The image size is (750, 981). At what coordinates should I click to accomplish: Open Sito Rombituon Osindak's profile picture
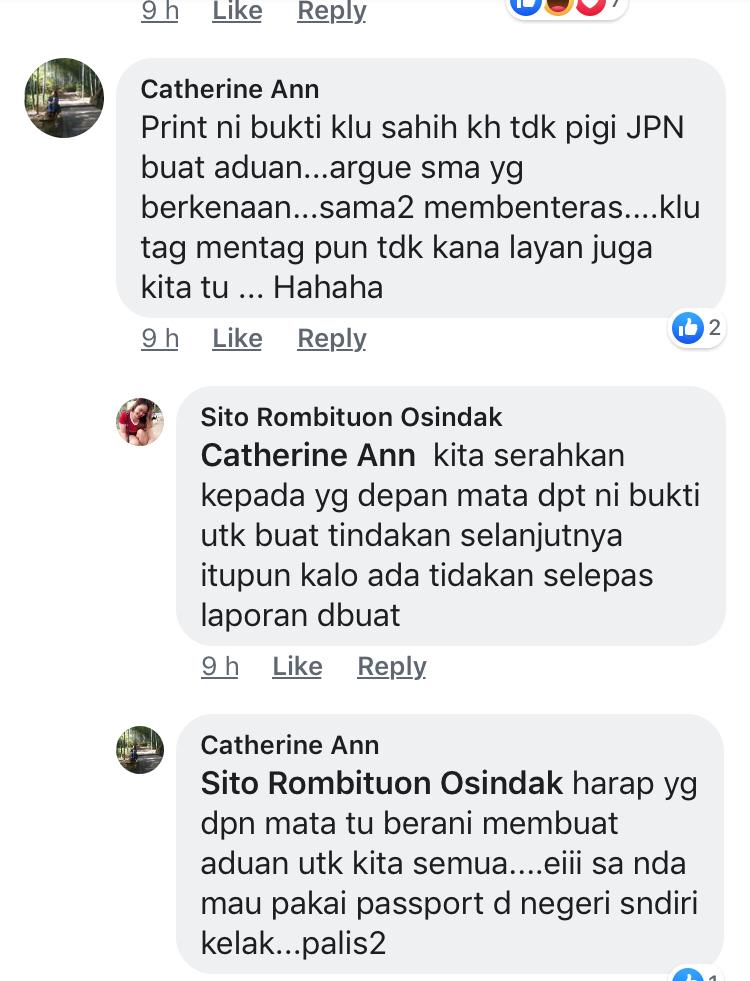pyautogui.click(x=140, y=422)
